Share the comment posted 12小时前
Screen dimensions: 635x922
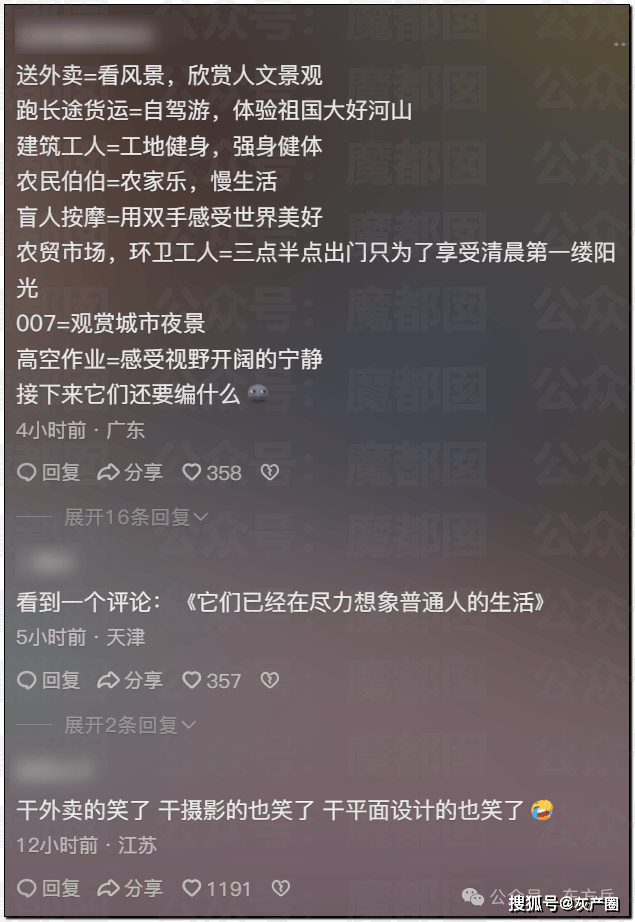(x=130, y=888)
